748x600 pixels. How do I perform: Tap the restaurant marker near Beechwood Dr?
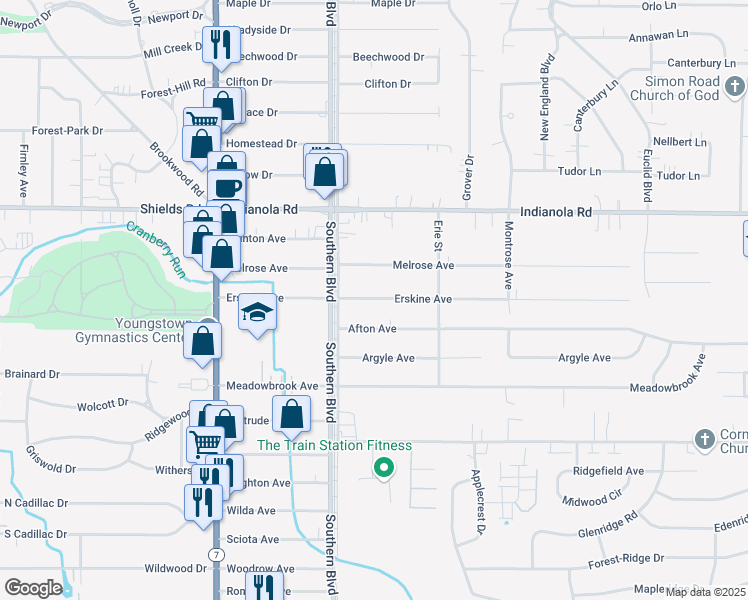217,44
